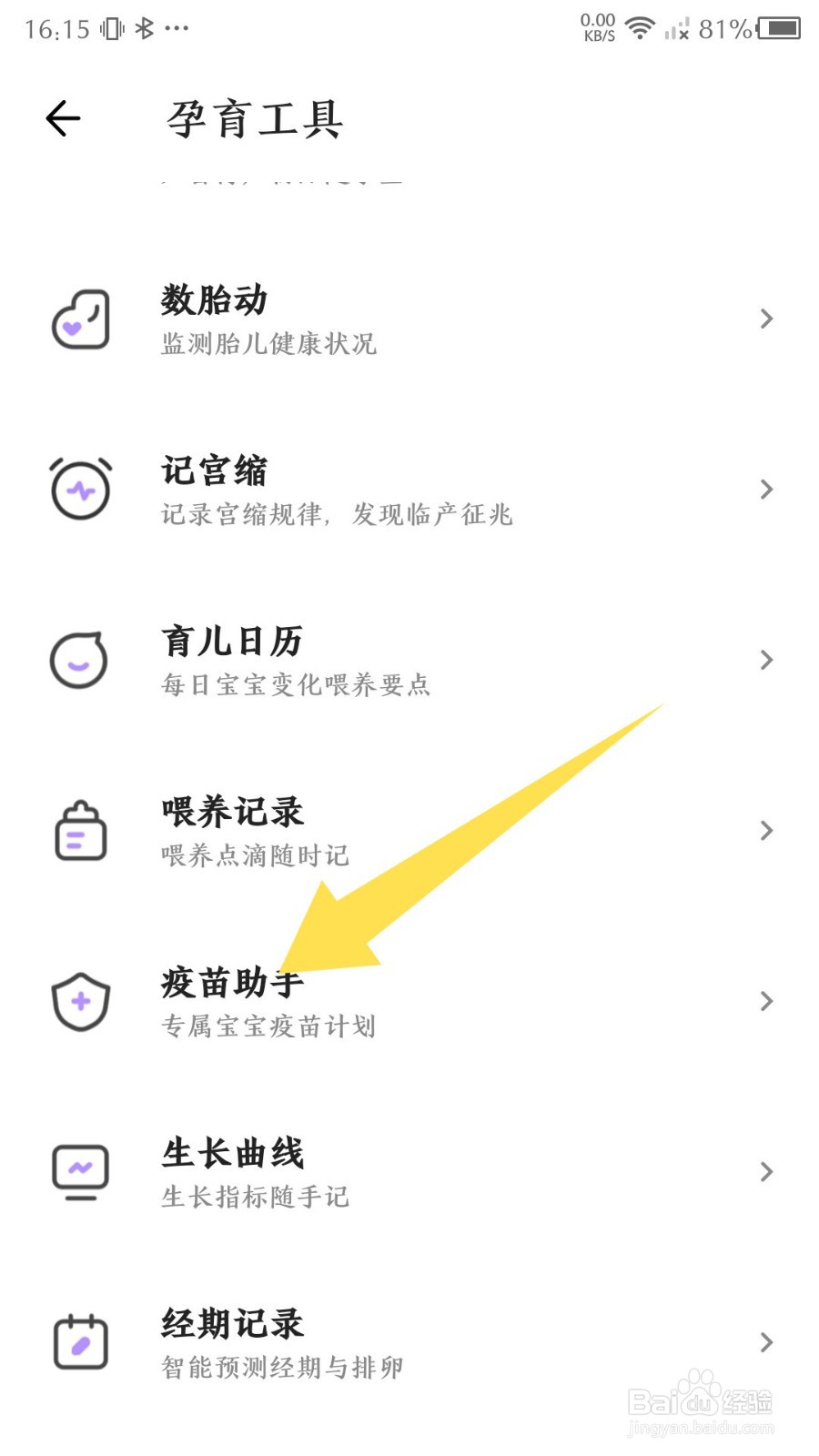
Task: Select the 喂养记录 row
Action: click(x=409, y=831)
